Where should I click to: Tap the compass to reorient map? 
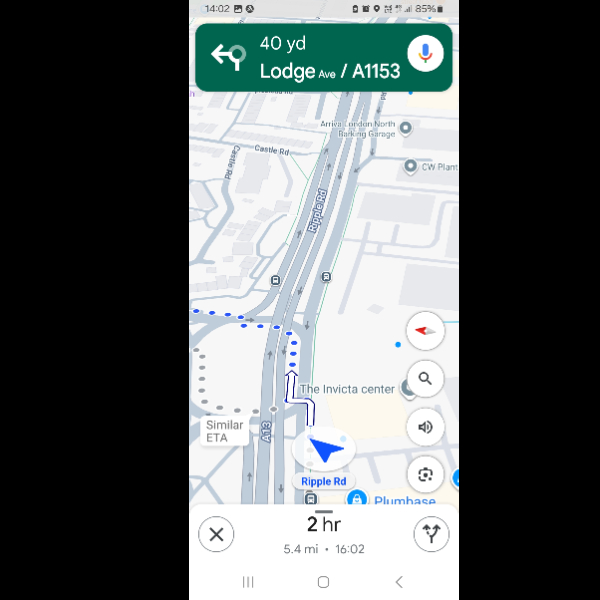(425, 331)
